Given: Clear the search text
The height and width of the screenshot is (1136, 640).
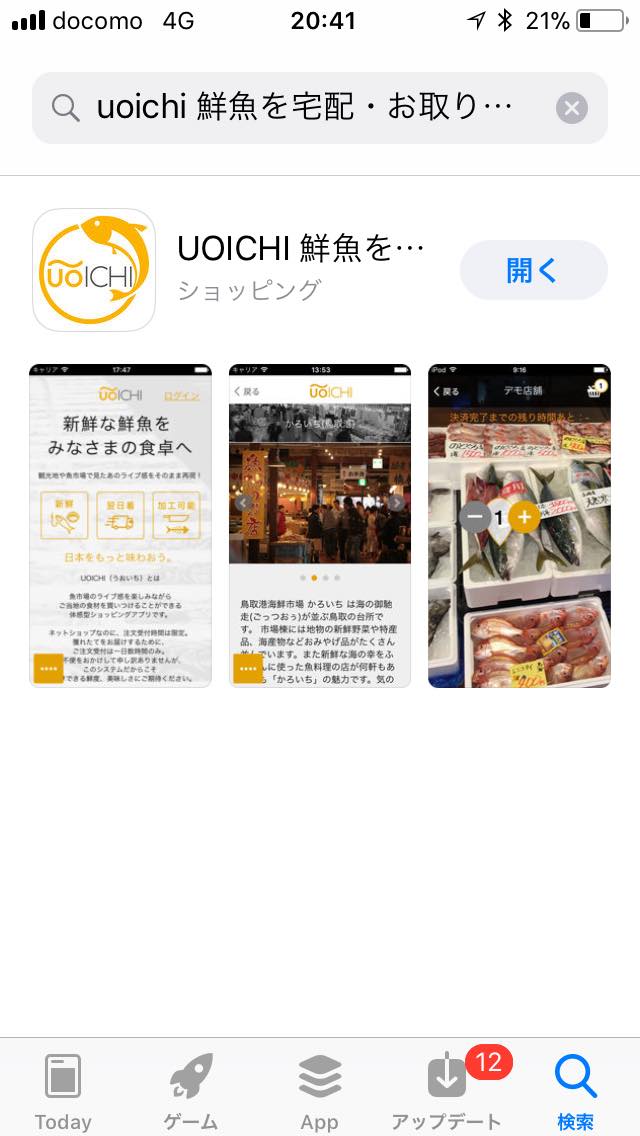Looking at the screenshot, I should [571, 109].
